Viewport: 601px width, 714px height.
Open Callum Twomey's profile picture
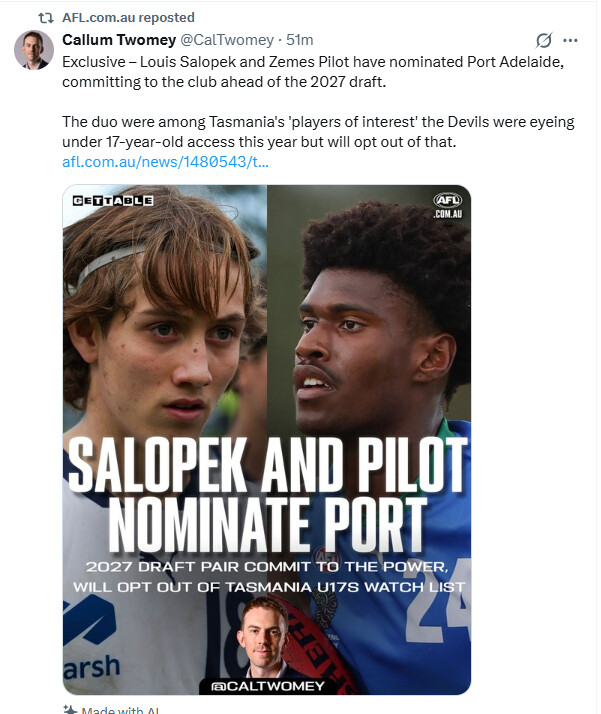(x=33, y=50)
